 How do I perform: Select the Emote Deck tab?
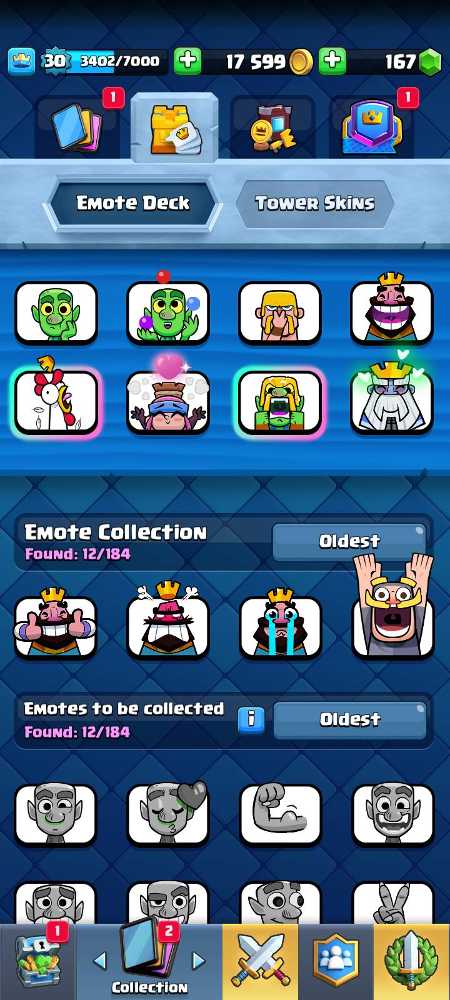point(133,203)
